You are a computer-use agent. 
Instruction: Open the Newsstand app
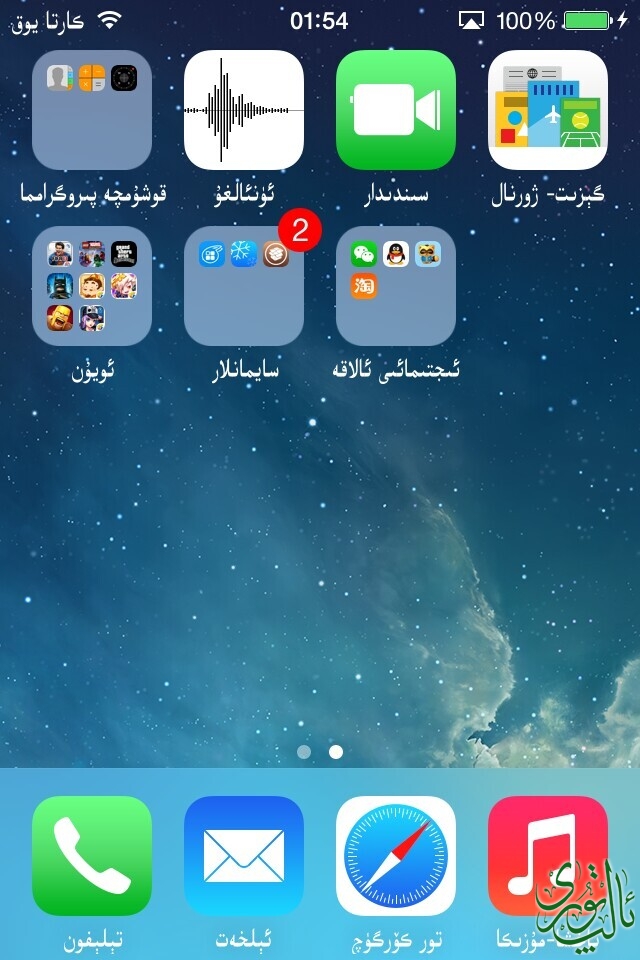click(548, 110)
